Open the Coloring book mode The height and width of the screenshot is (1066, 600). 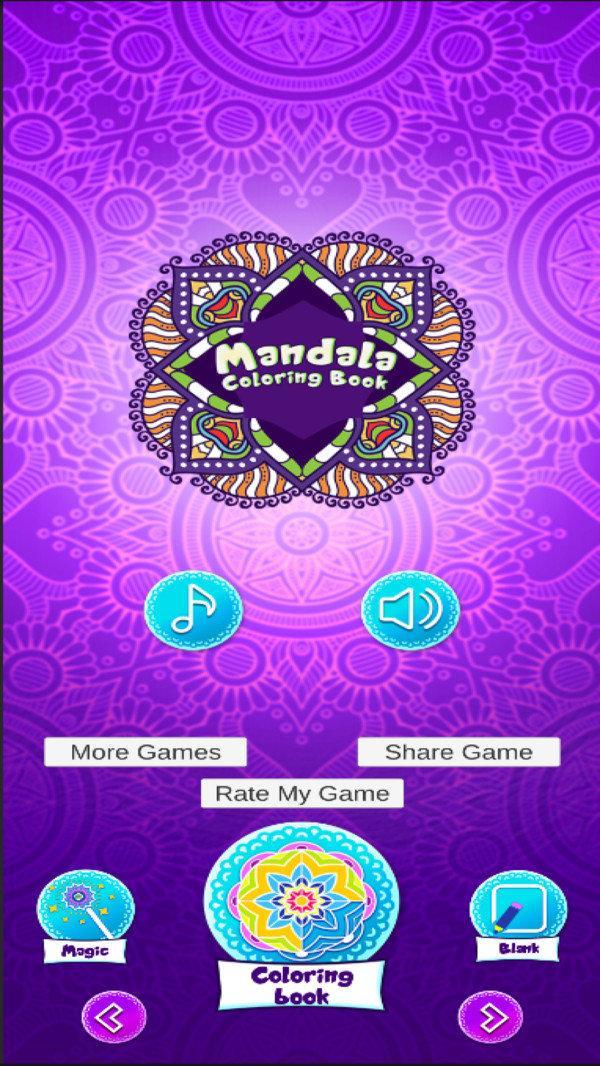point(301,915)
